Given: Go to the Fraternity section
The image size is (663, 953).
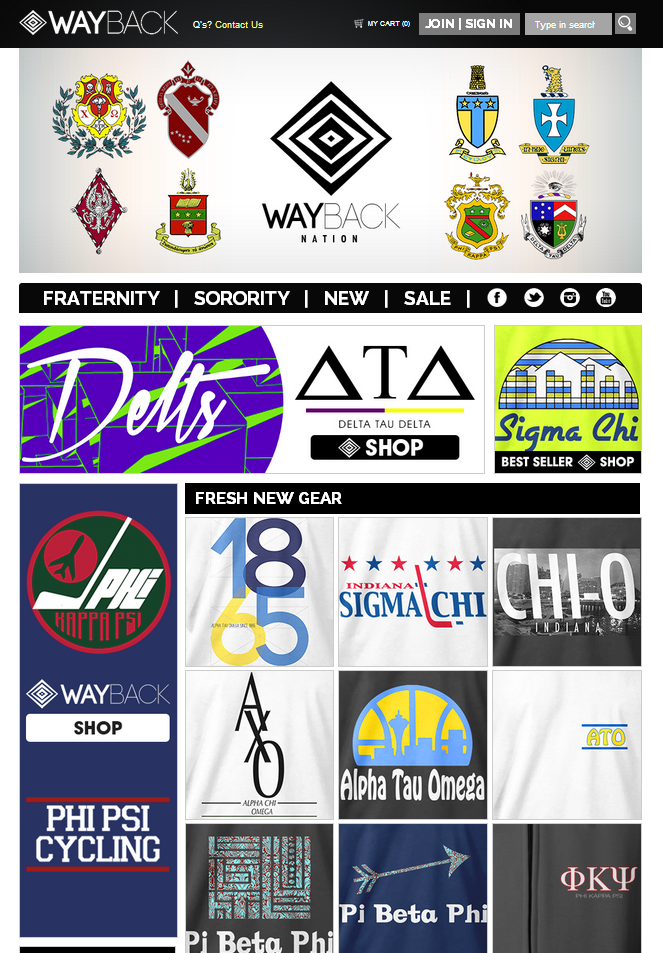Looking at the screenshot, I should pos(101,298).
